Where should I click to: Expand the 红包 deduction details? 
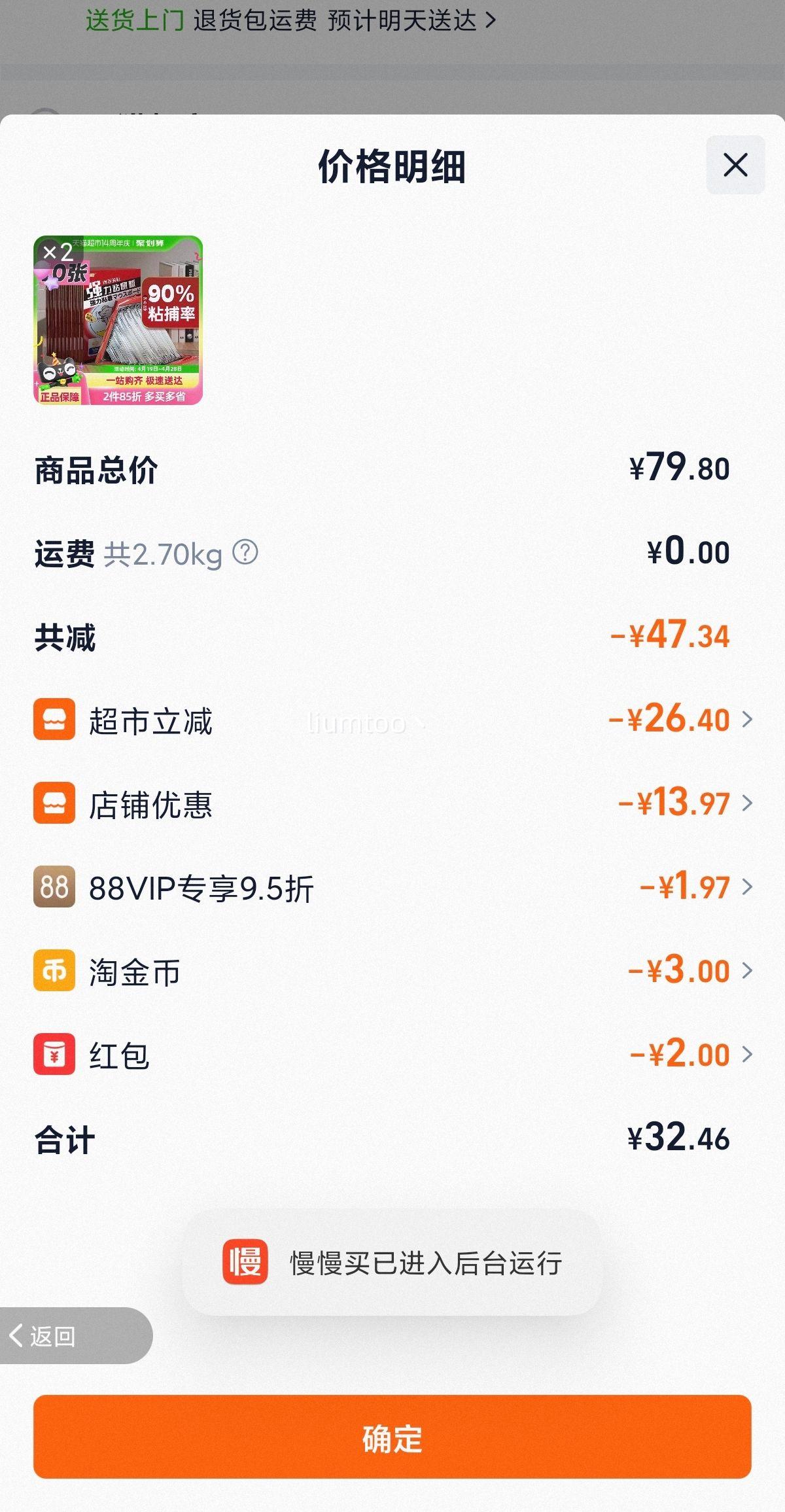tap(746, 1055)
